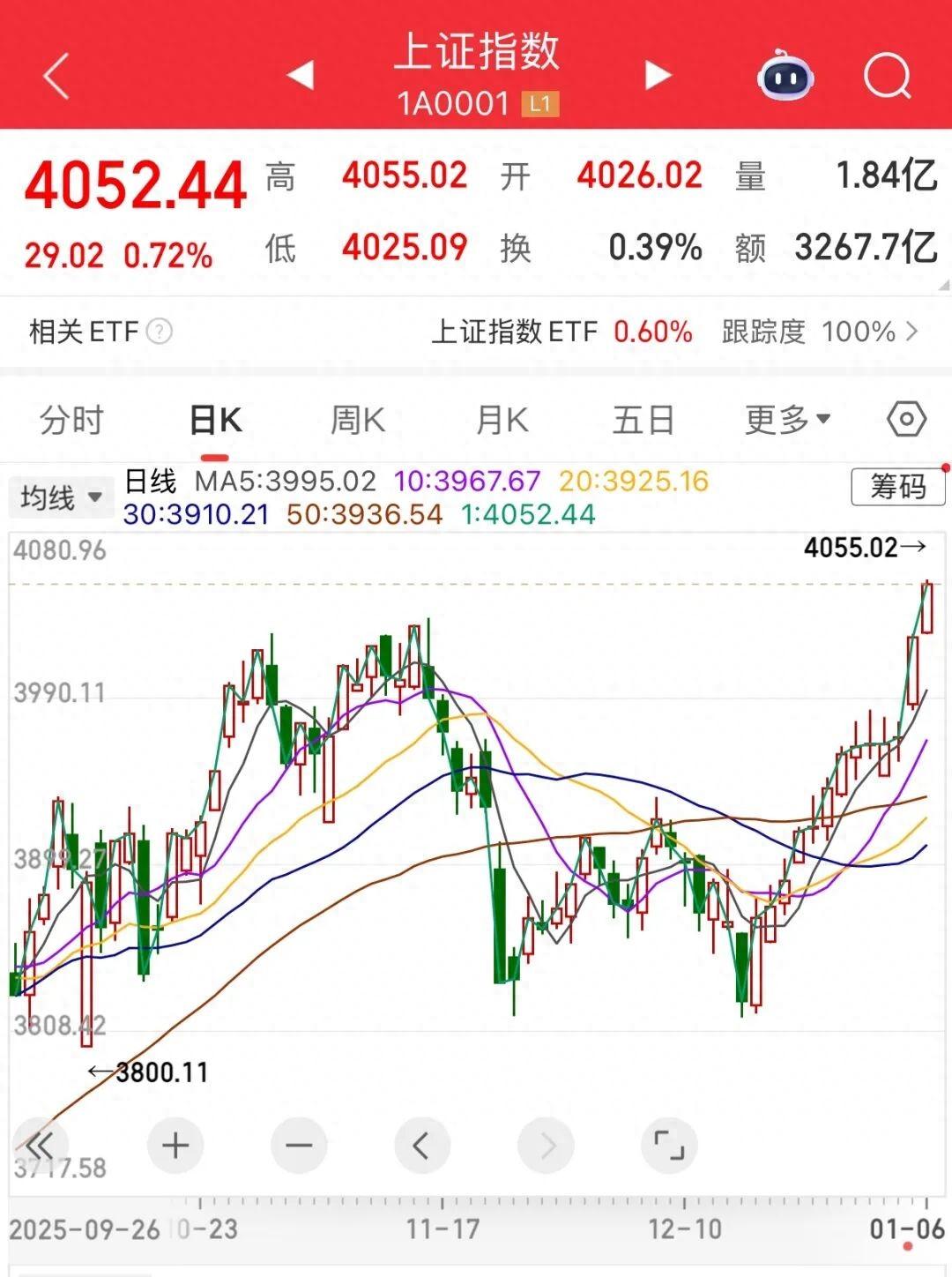Screen dimensions: 952x1277
Task: Switch to the previous stock index
Action: (301, 76)
